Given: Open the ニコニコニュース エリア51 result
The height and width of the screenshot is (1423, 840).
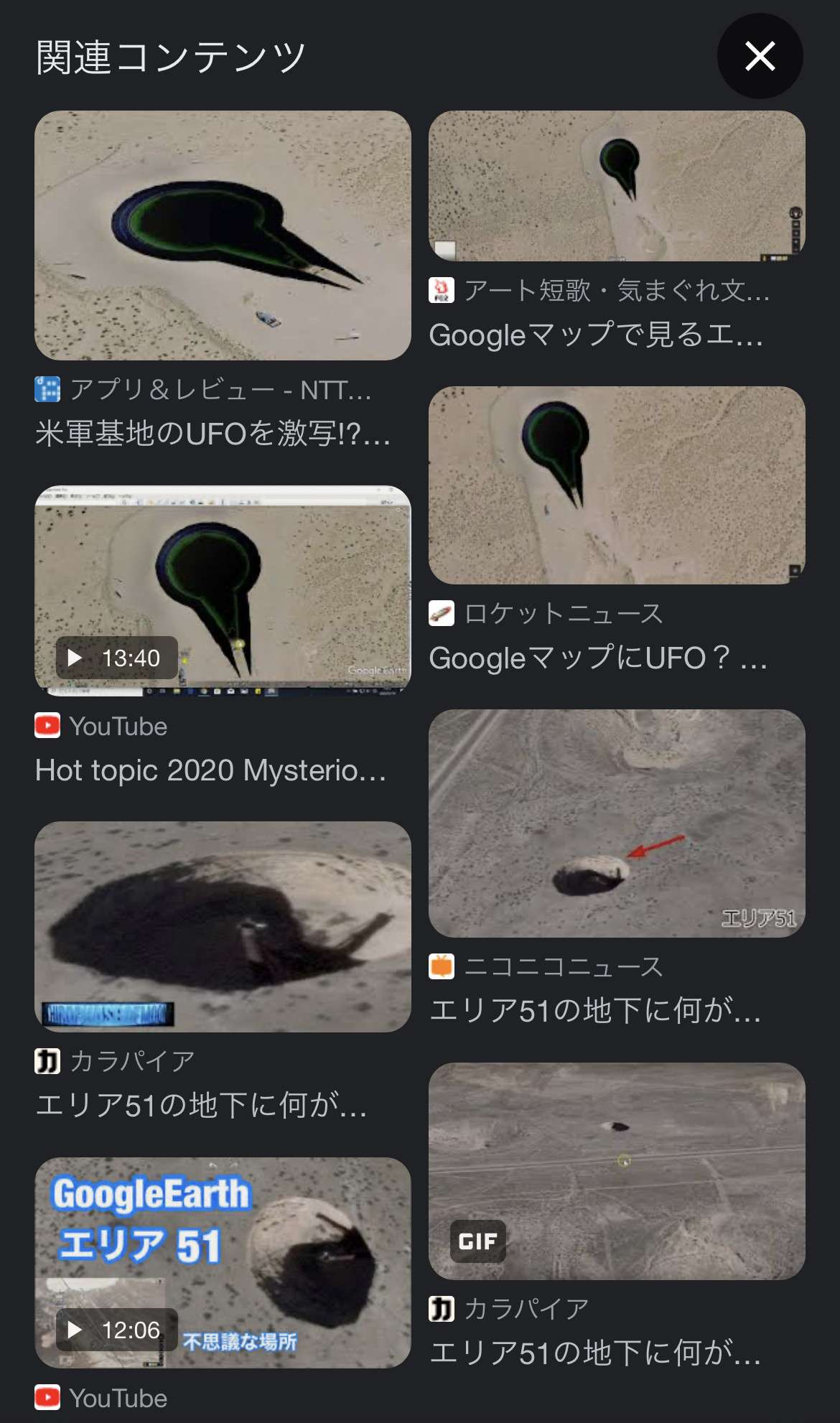Looking at the screenshot, I should [x=617, y=823].
